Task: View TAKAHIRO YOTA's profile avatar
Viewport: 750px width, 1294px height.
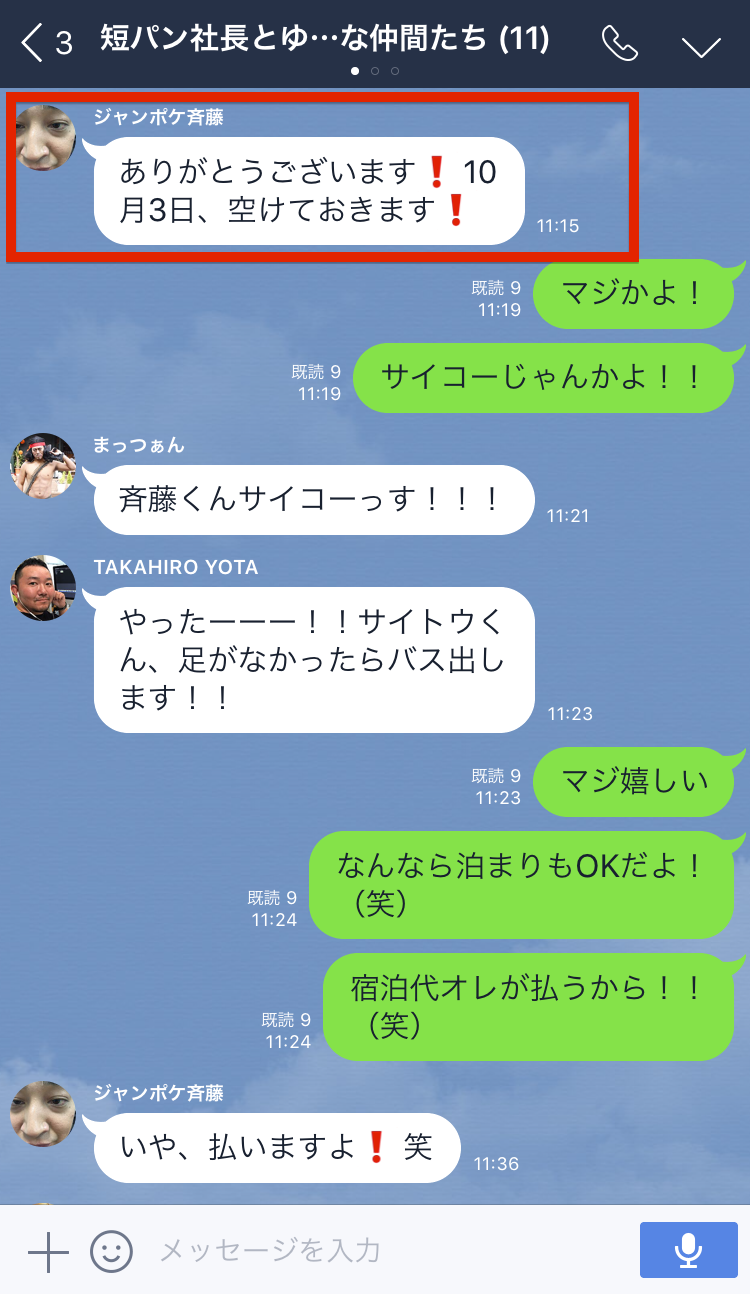Action: pos(43,588)
